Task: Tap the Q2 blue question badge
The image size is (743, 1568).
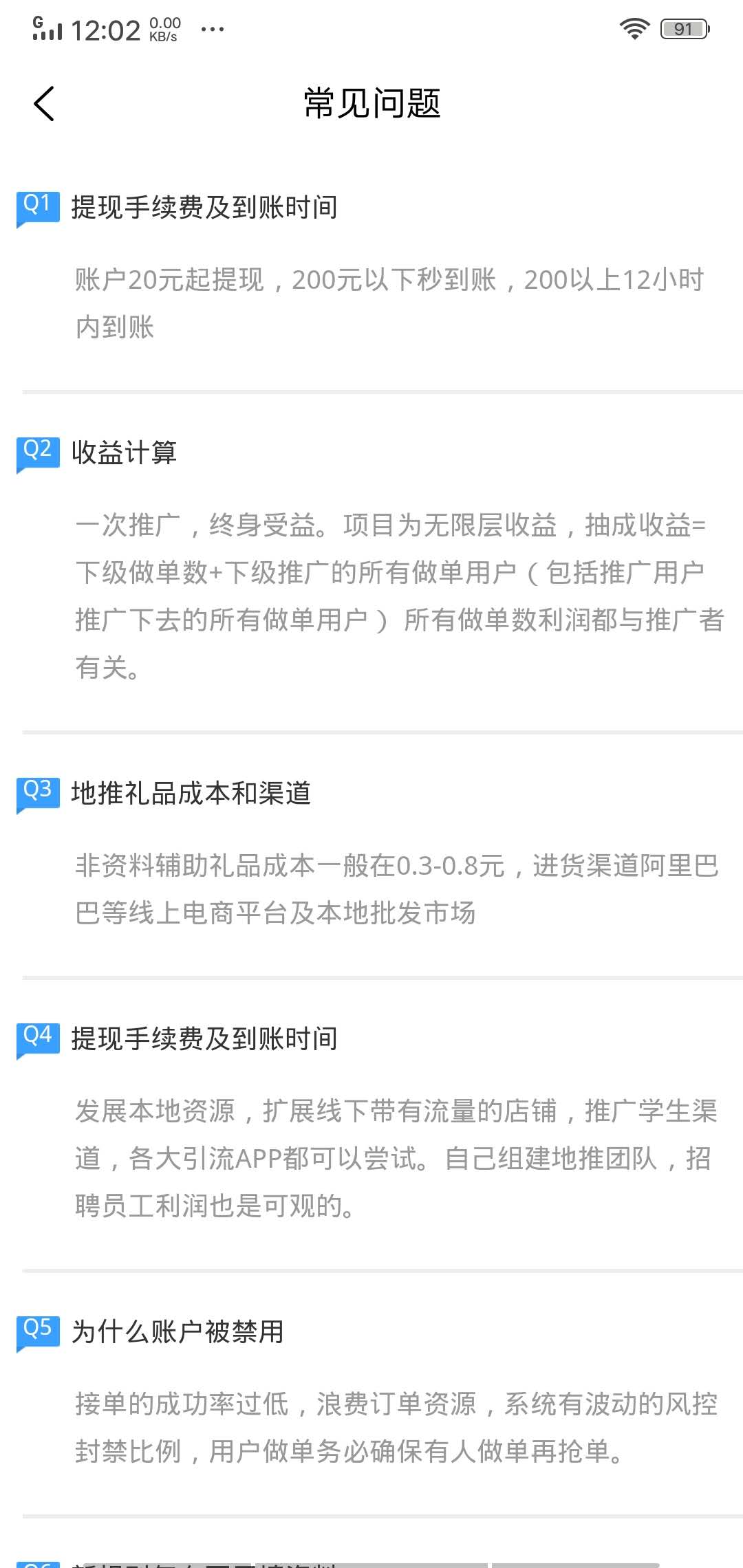Action: (x=38, y=450)
